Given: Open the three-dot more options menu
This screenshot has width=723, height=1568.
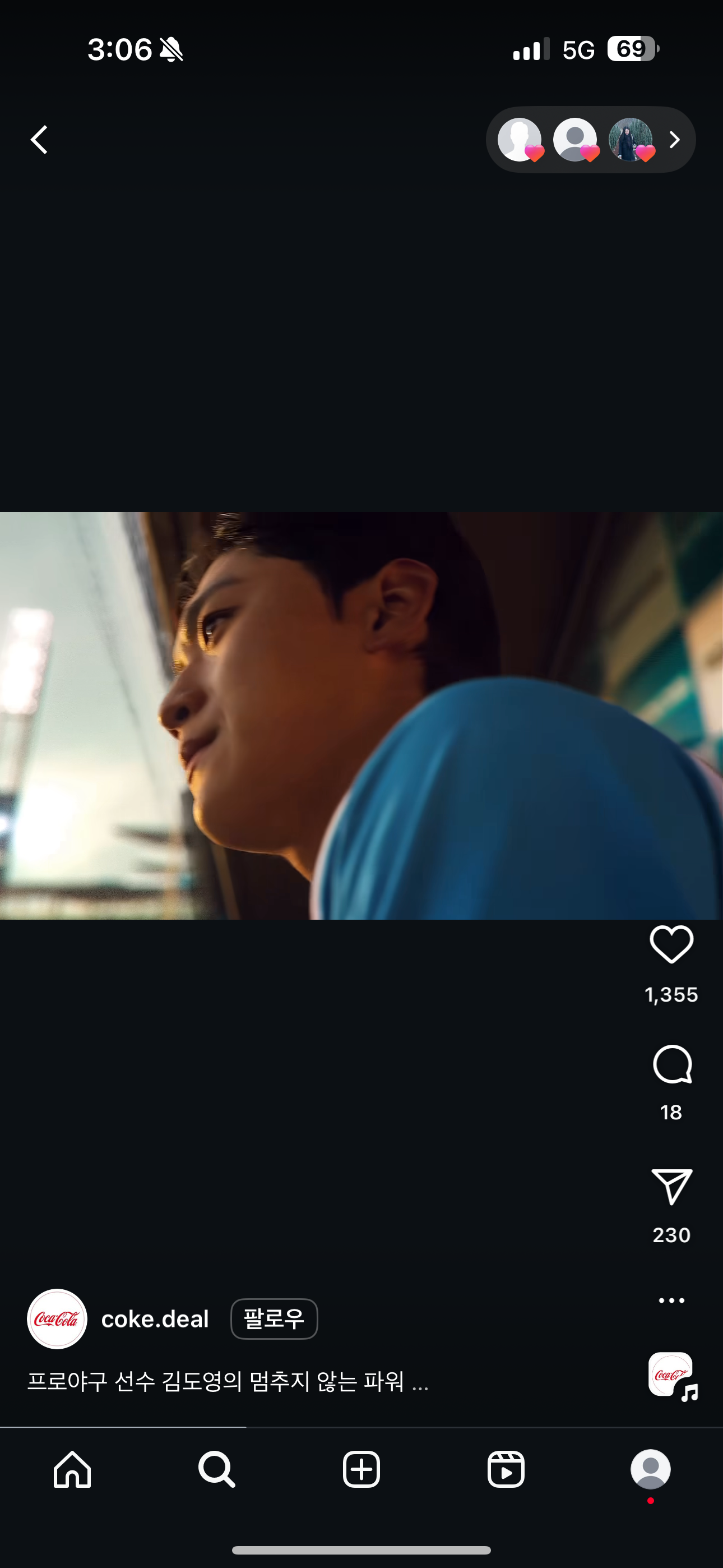Looking at the screenshot, I should point(671,1300).
